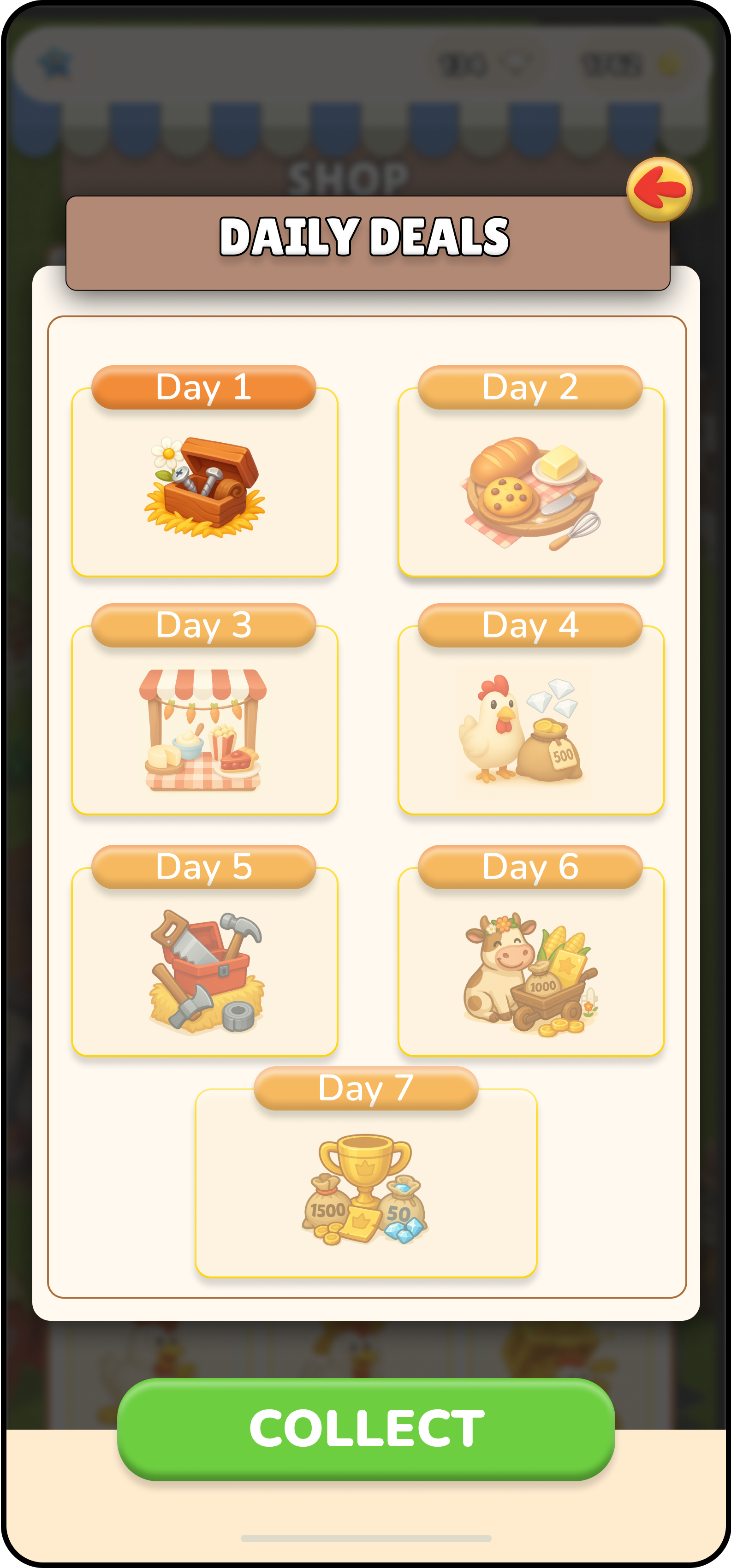Viewport: 731px width, 1568px height.
Task: Click the Day 7 label banner
Action: tap(365, 1090)
